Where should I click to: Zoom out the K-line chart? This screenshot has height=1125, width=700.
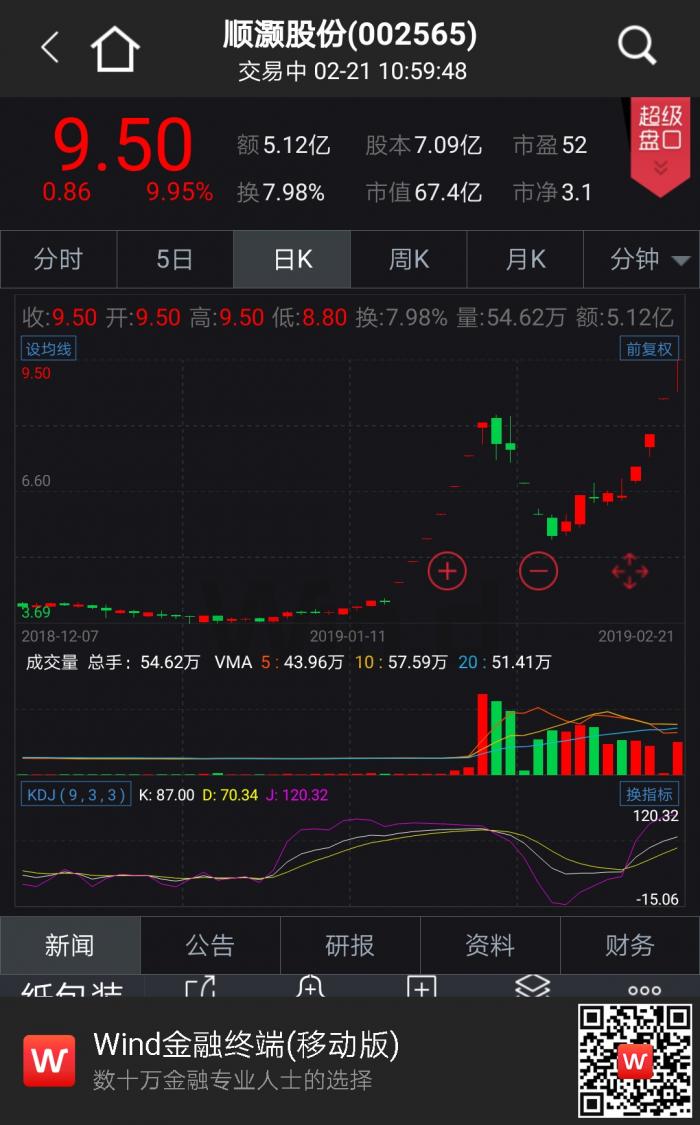[x=538, y=571]
